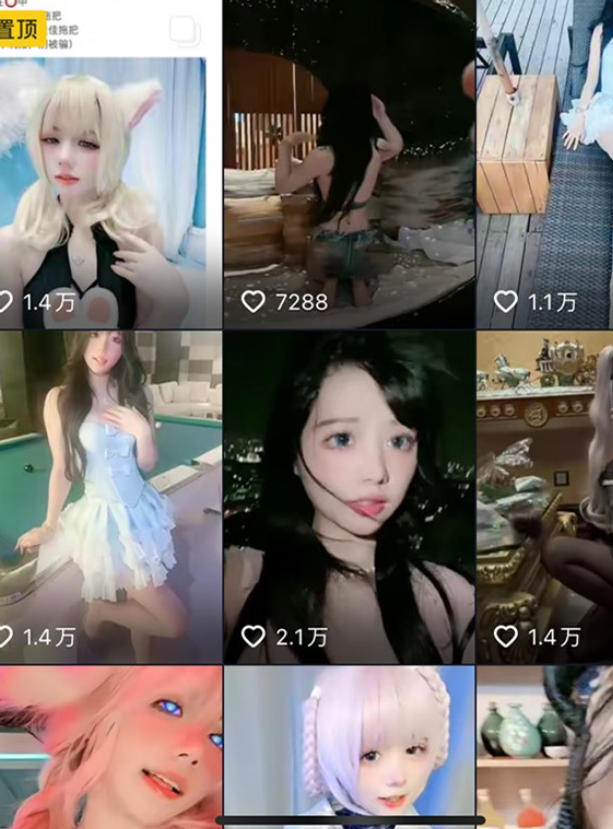Open the lavender braided hair girl video
This screenshot has height=829, width=613.
point(347,745)
